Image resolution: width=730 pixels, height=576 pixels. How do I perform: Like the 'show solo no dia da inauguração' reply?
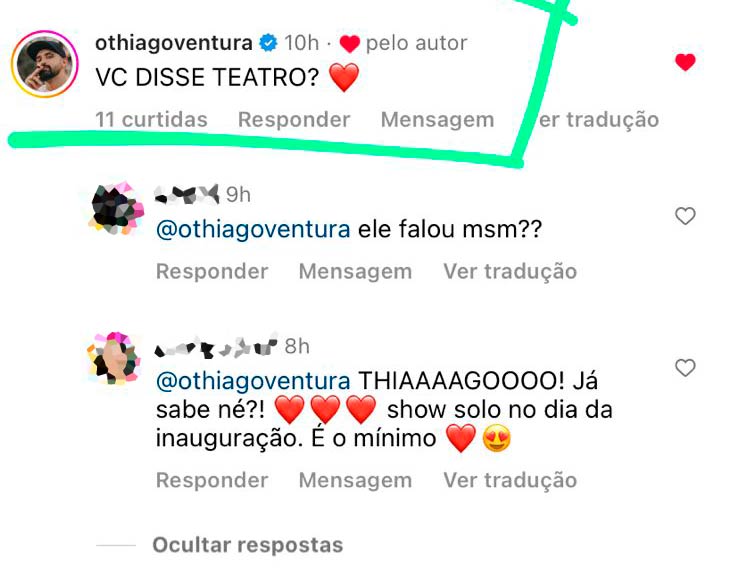[x=685, y=368]
